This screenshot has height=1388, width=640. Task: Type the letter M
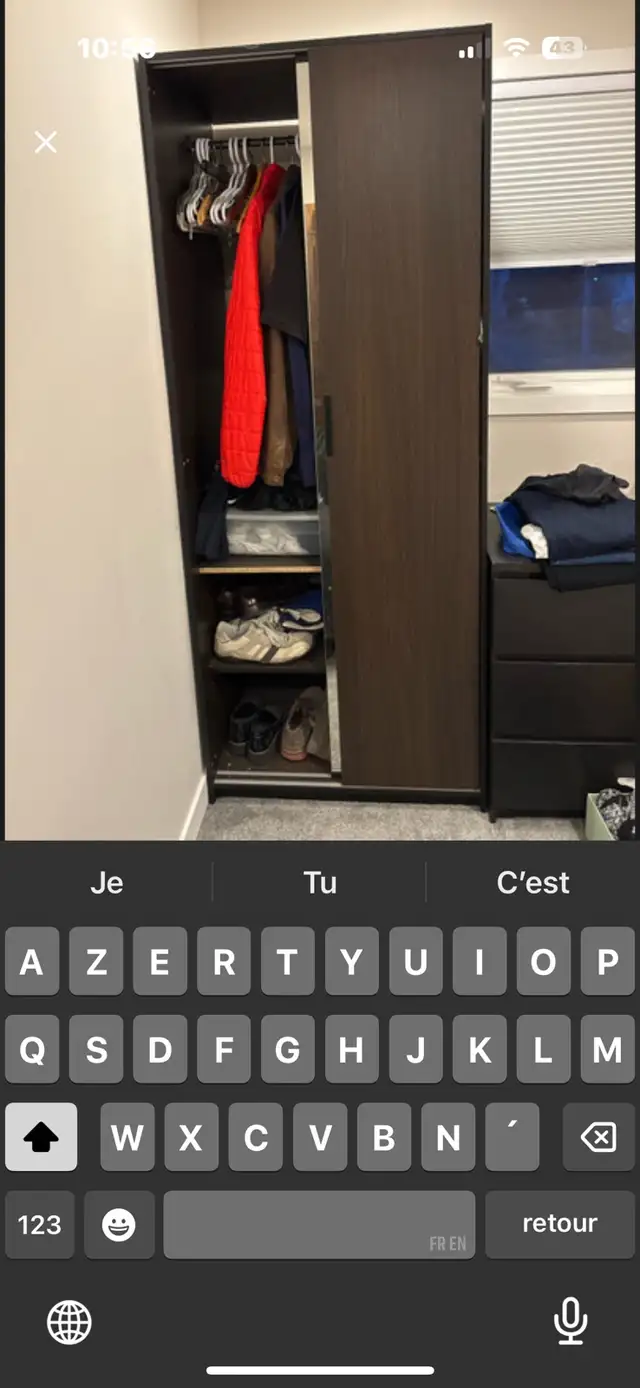point(608,1049)
